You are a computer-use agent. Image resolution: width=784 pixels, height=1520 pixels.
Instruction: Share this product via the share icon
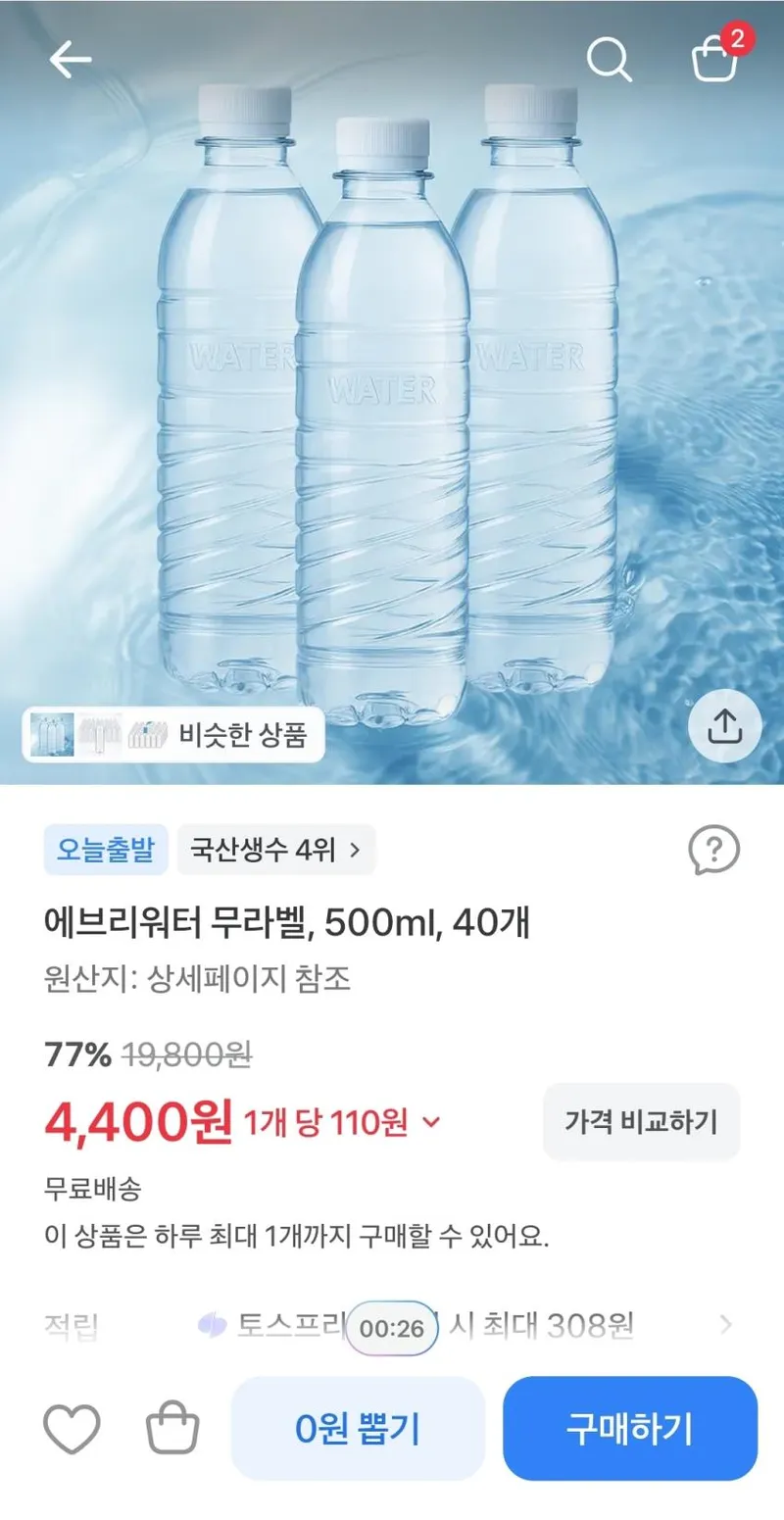(x=724, y=727)
